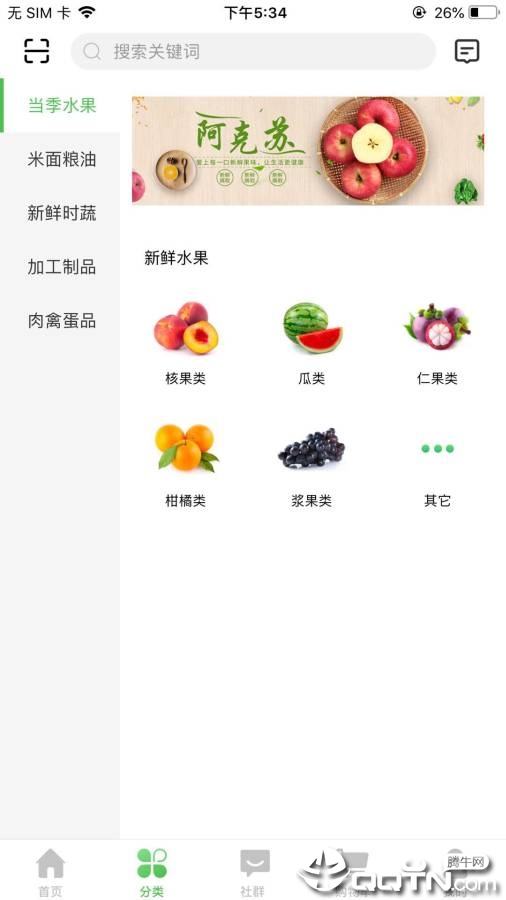Switch to 加工制品 category

tap(61, 267)
